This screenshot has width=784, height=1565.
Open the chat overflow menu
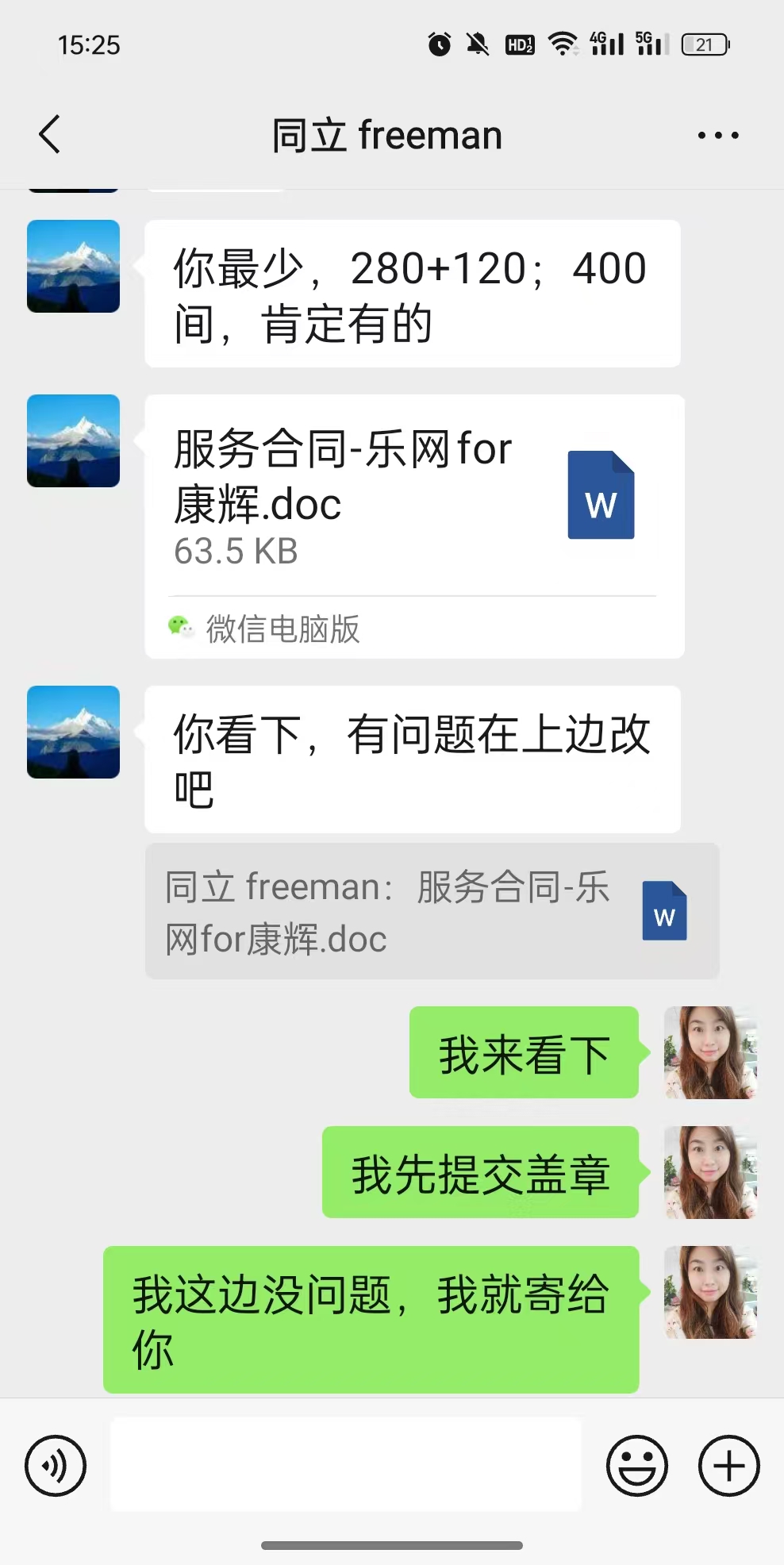point(718,136)
